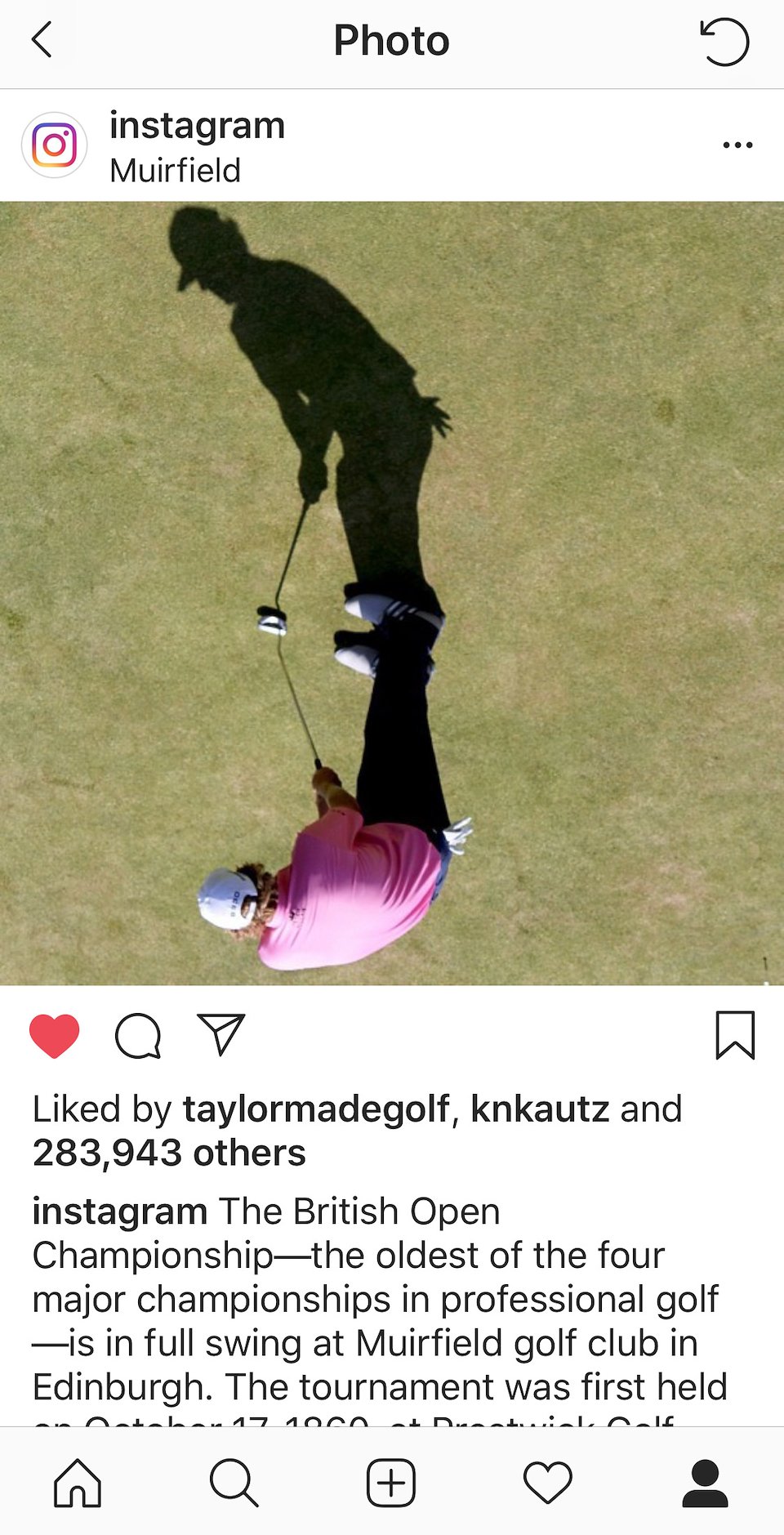Image resolution: width=784 pixels, height=1535 pixels.
Task: Open the Activity heart tab
Action: [547, 1483]
